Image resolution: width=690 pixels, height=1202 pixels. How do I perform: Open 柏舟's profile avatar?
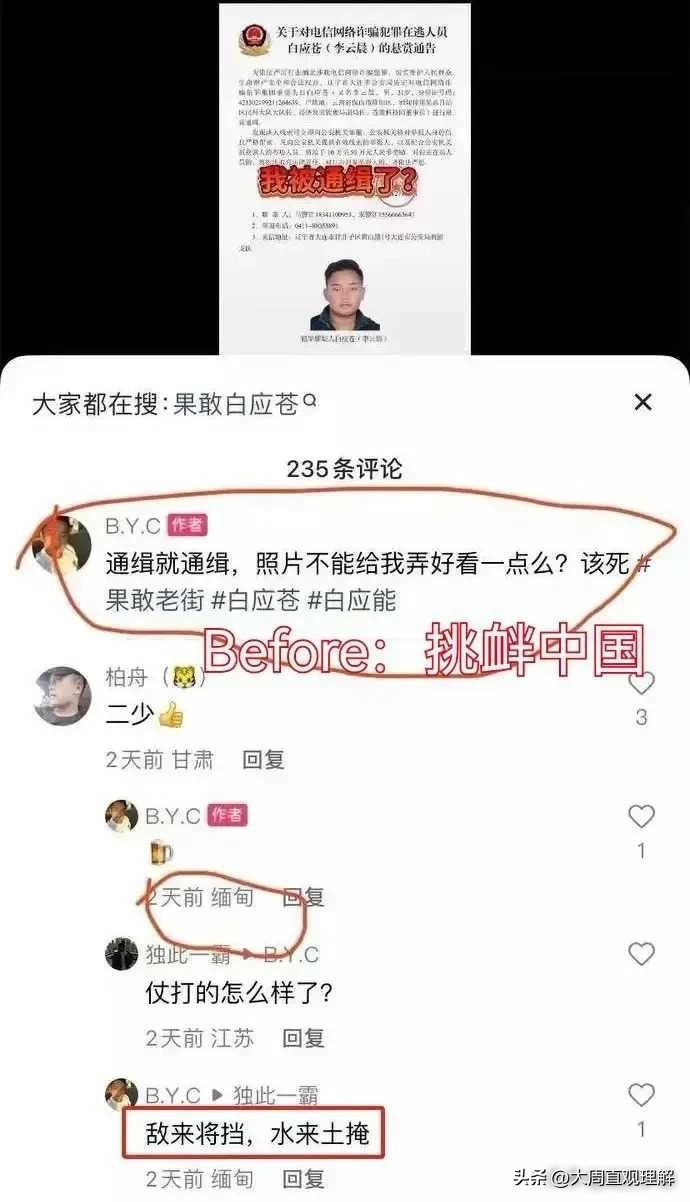pyautogui.click(x=63, y=696)
